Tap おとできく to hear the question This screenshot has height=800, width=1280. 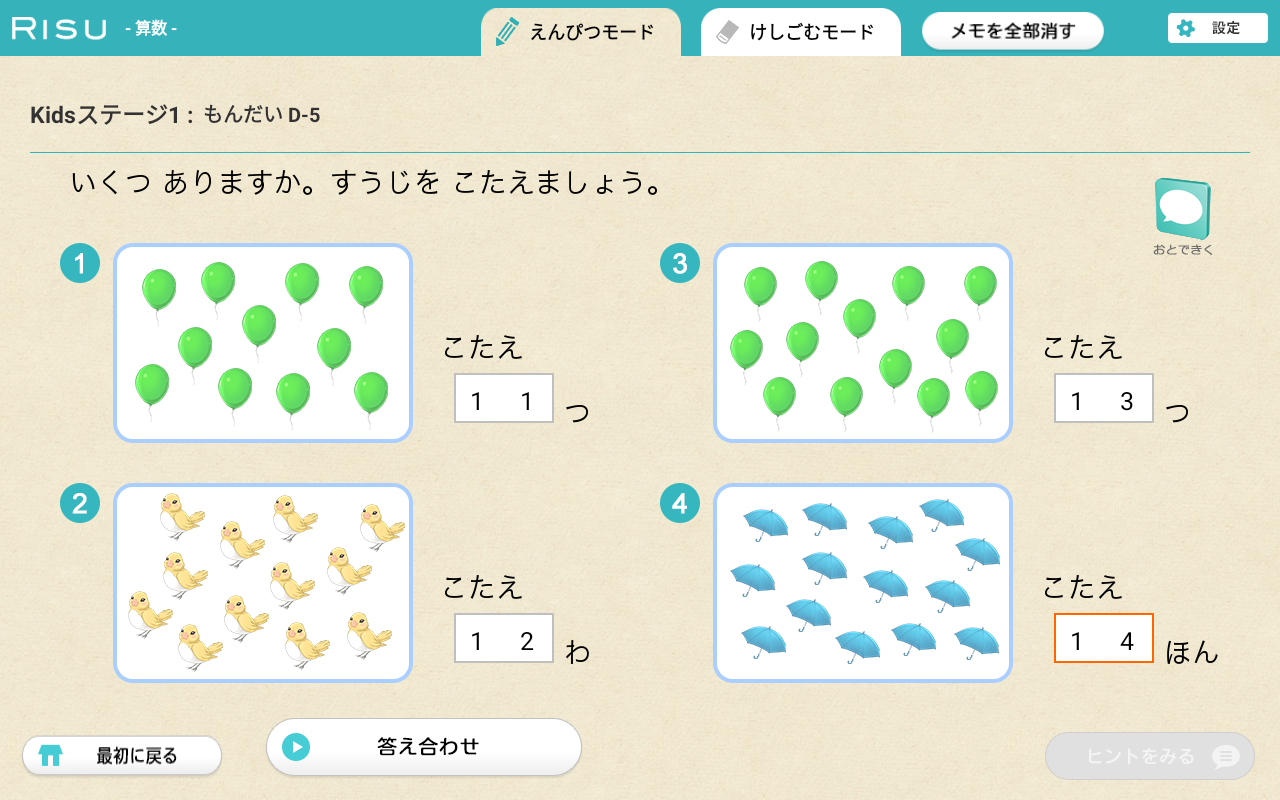tap(1182, 216)
